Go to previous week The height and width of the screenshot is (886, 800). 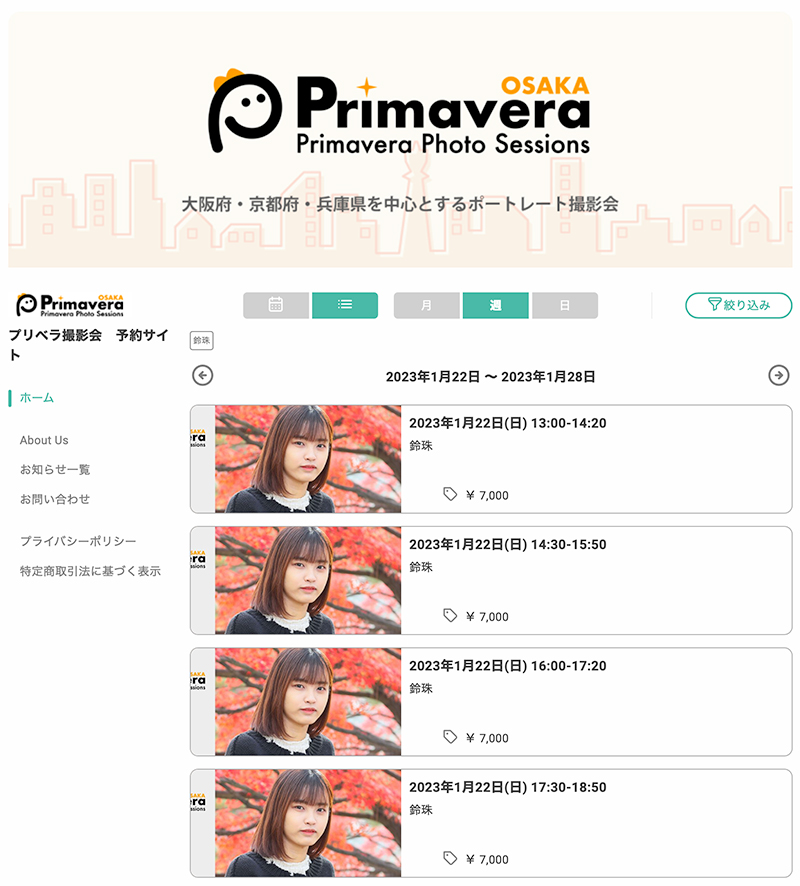point(202,375)
